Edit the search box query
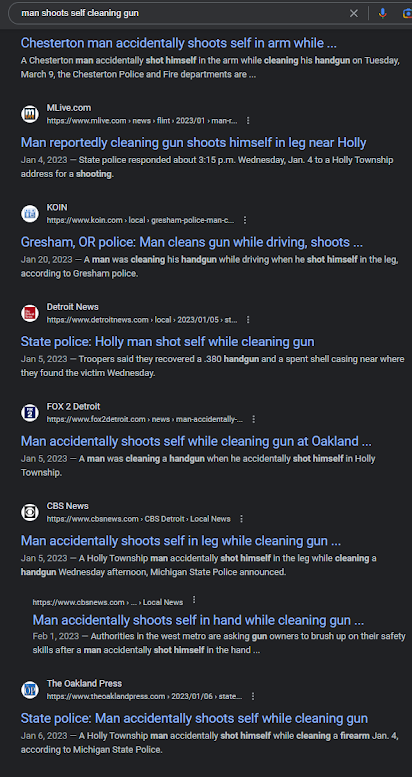Screen dimensions: 412x777 coord(178,13)
